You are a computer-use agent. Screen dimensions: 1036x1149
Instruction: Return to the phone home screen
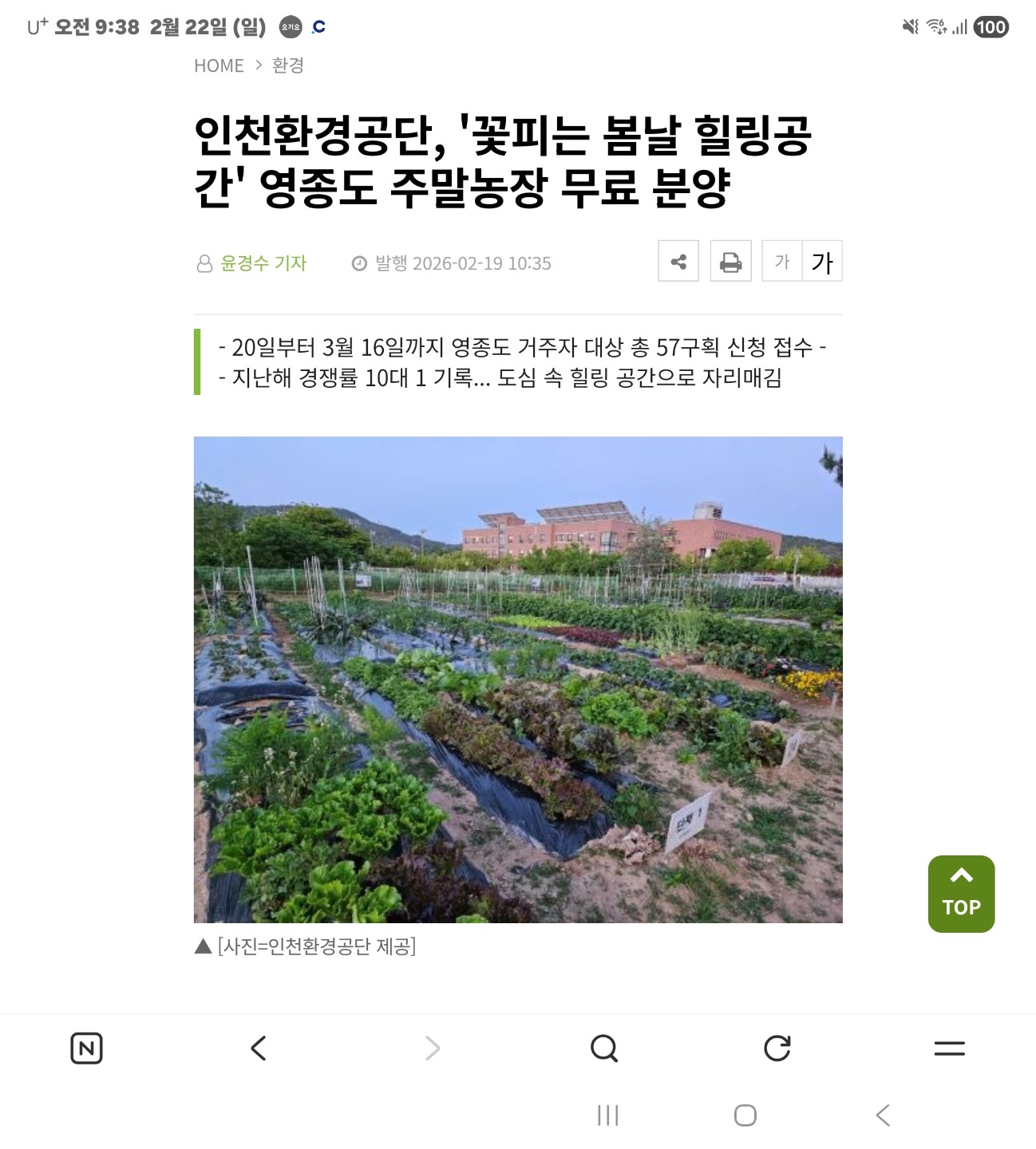(x=745, y=1115)
